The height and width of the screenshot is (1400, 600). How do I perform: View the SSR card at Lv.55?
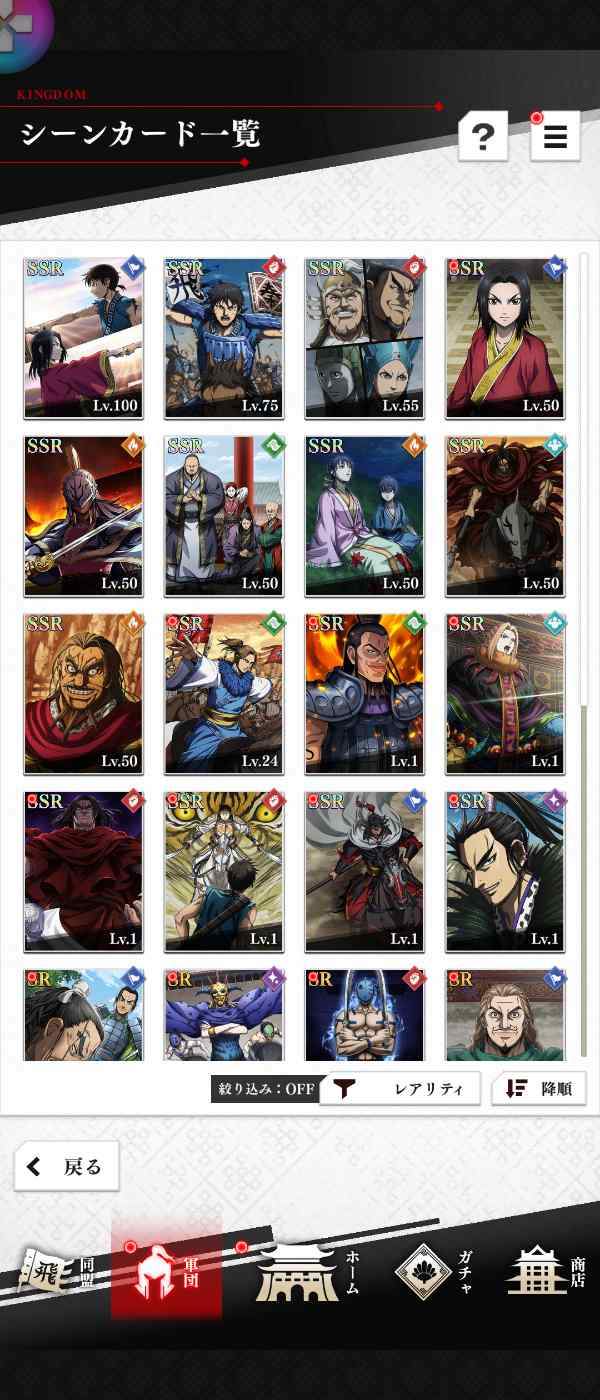(x=364, y=338)
